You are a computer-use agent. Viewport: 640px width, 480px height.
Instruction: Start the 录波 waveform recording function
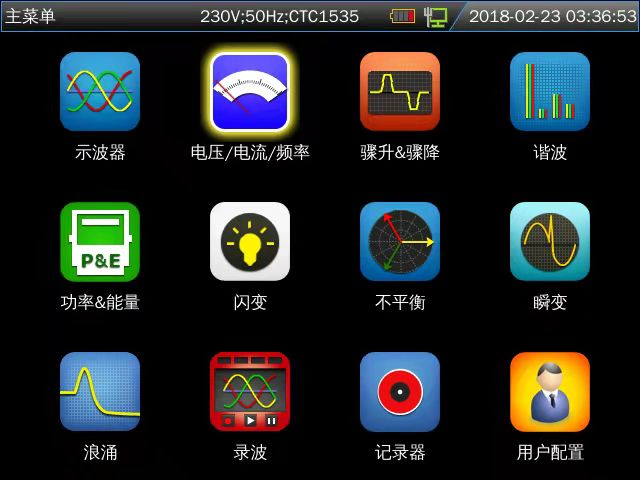pos(250,392)
